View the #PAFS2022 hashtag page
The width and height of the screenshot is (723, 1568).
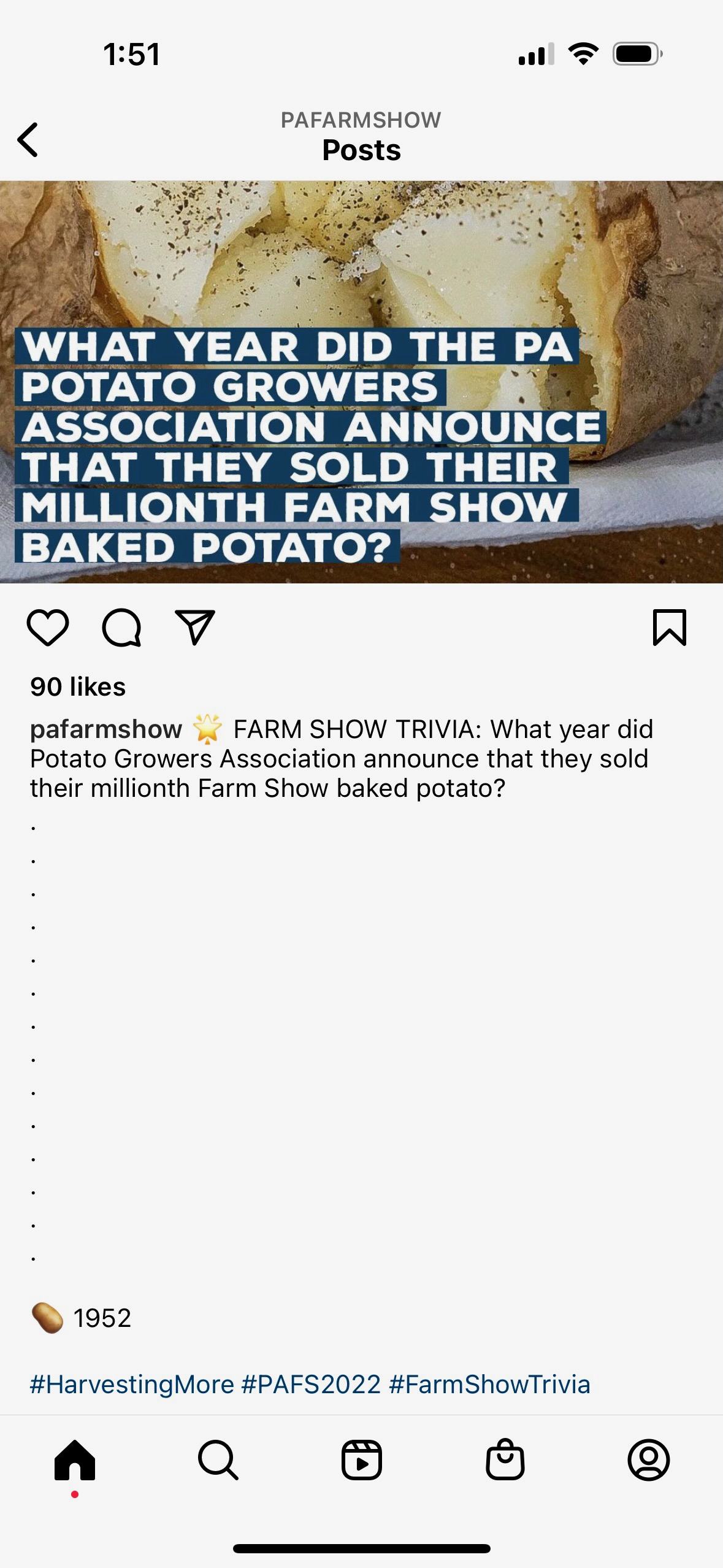tap(312, 1385)
